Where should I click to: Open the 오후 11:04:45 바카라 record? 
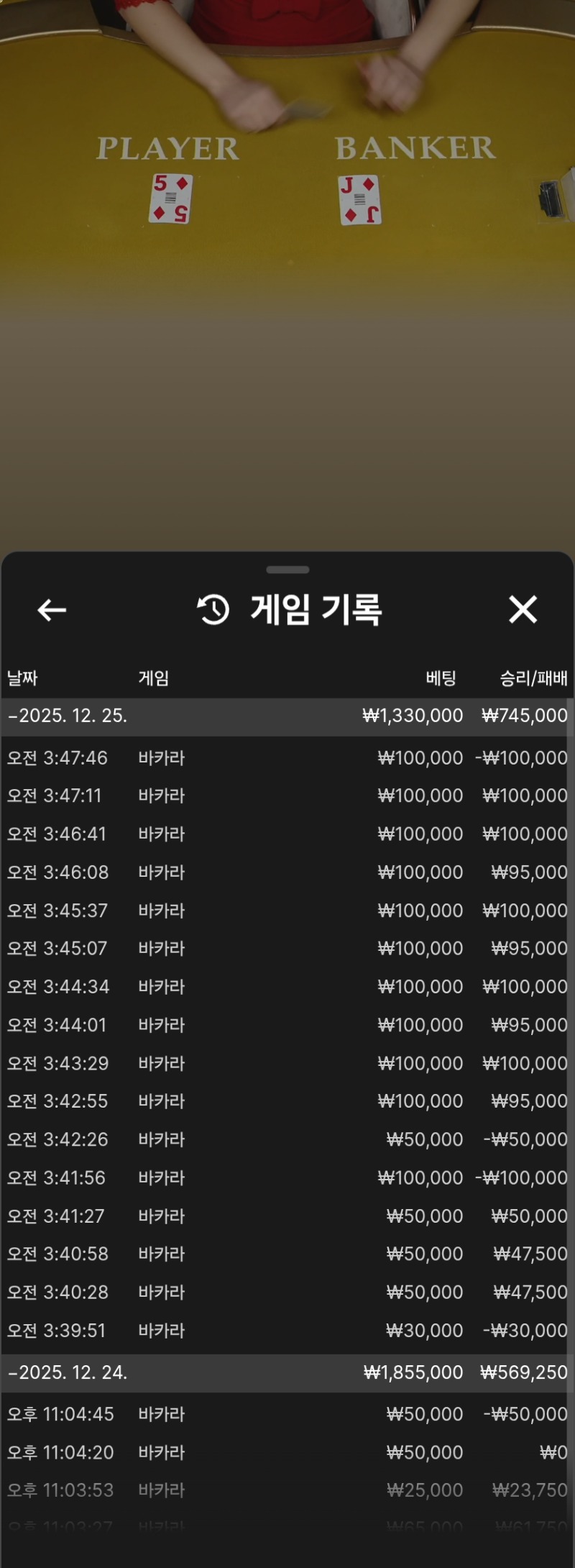coord(287,1414)
